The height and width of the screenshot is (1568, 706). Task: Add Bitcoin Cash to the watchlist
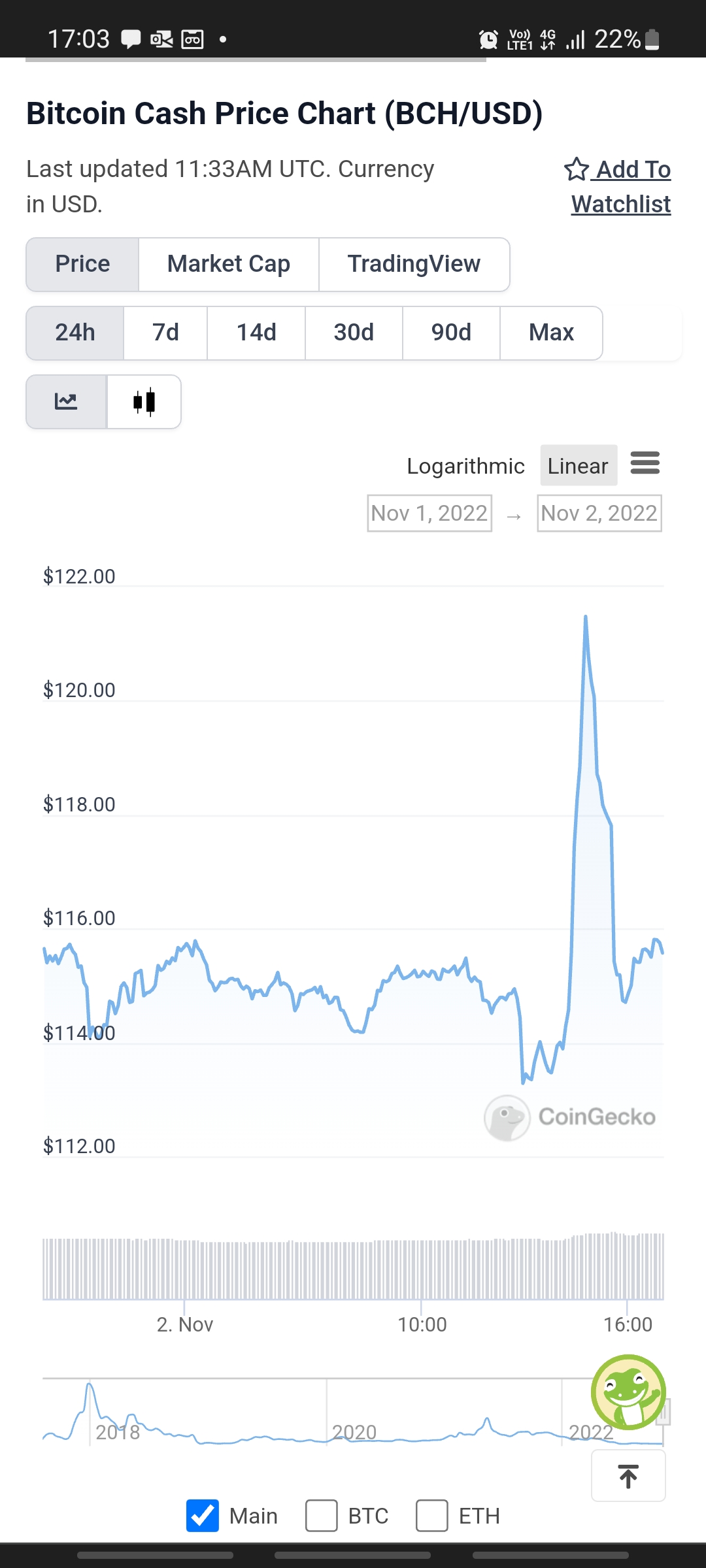(x=618, y=187)
